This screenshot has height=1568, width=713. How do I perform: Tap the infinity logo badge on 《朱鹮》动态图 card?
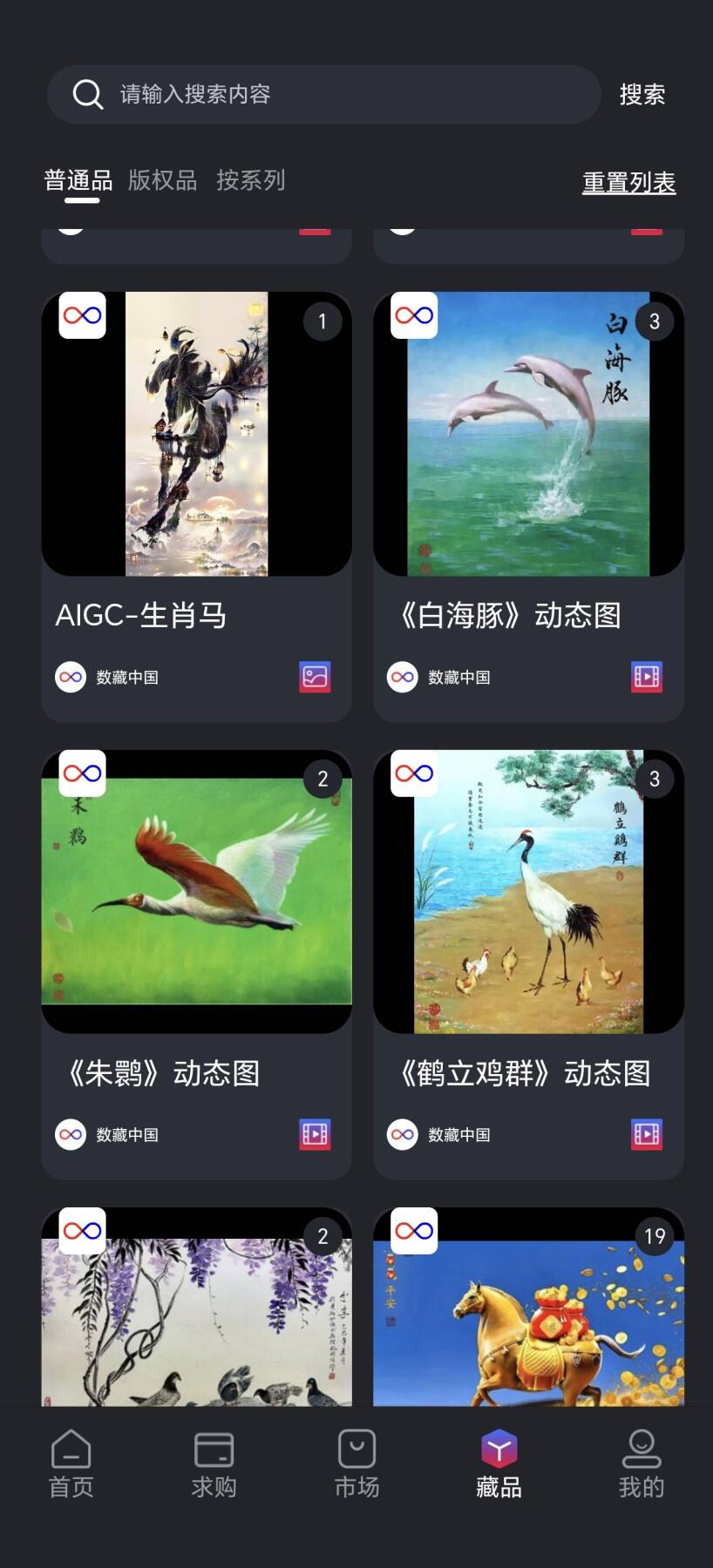click(82, 774)
